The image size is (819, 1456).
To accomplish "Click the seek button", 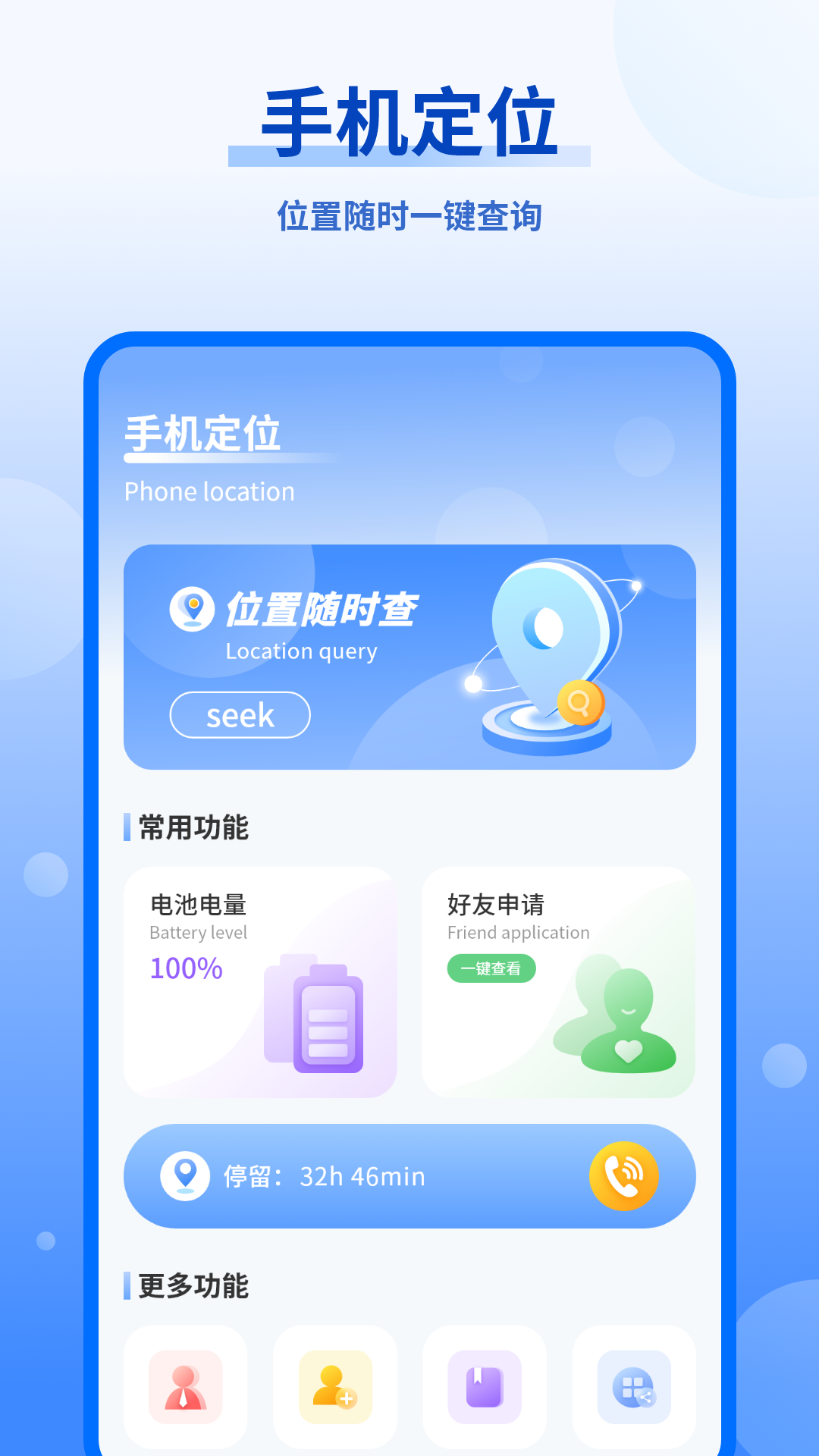I will tap(240, 714).
